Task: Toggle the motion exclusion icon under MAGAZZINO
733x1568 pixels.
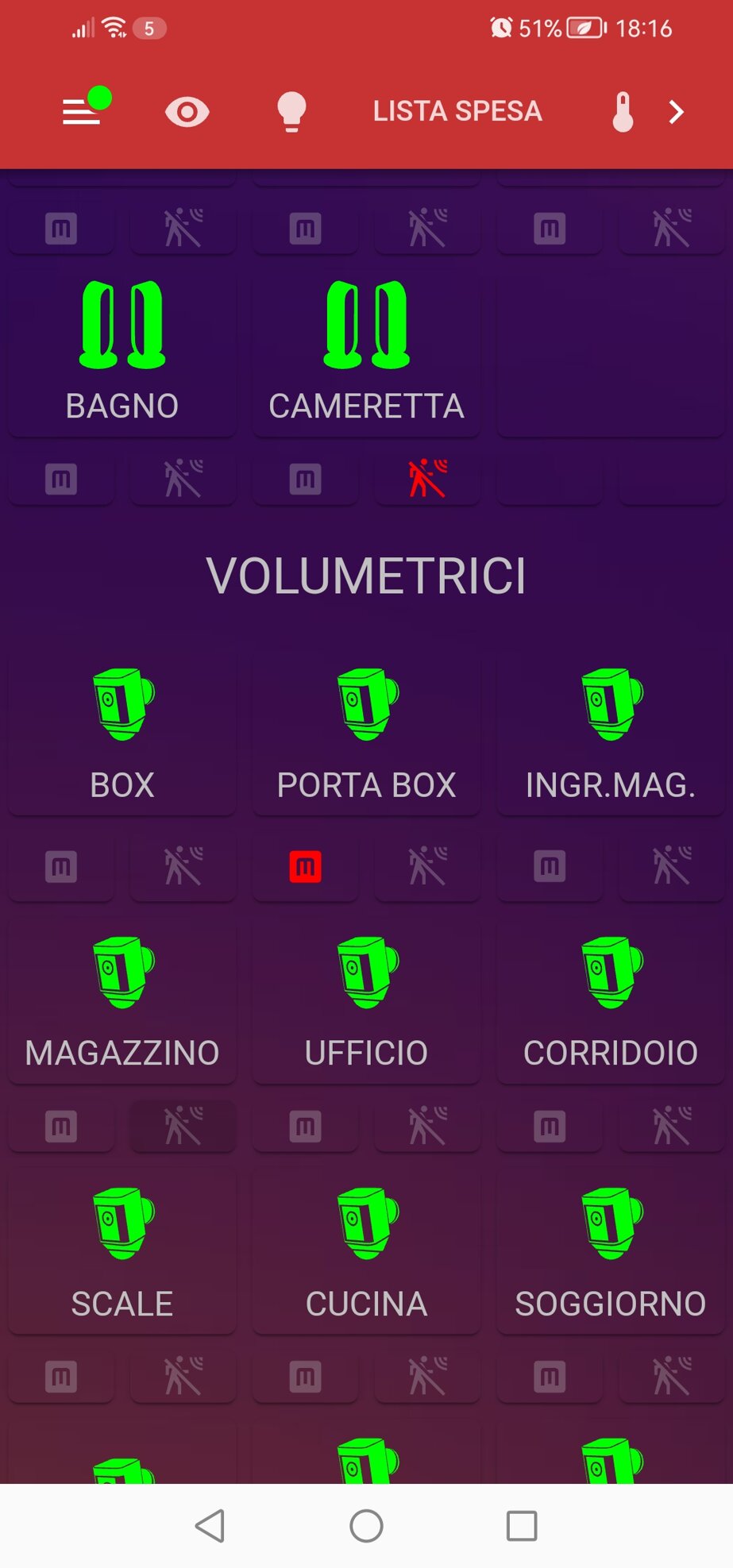Action: pos(183,1126)
